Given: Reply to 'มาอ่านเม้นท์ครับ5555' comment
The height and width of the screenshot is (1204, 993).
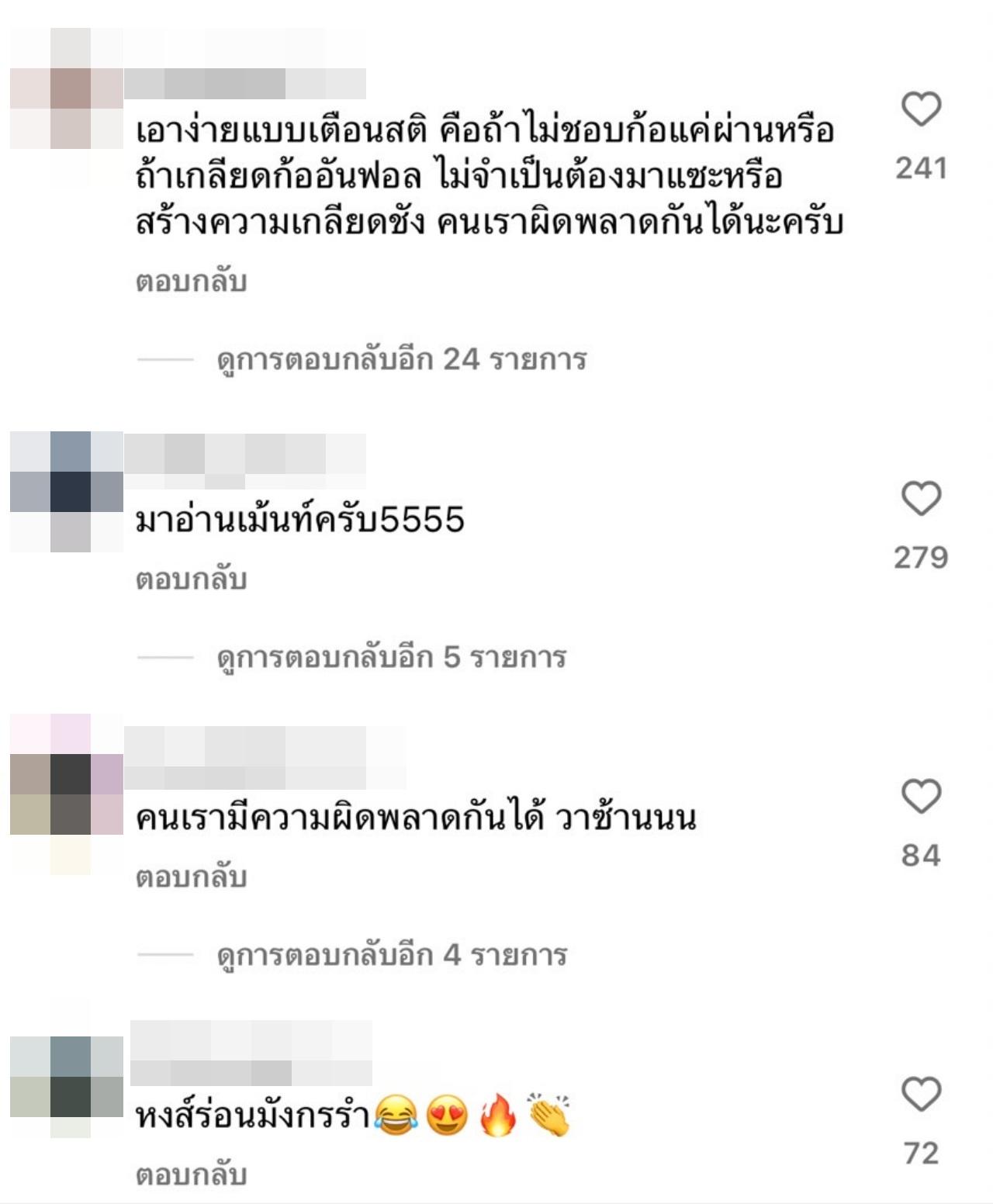Looking at the screenshot, I should [x=191, y=580].
